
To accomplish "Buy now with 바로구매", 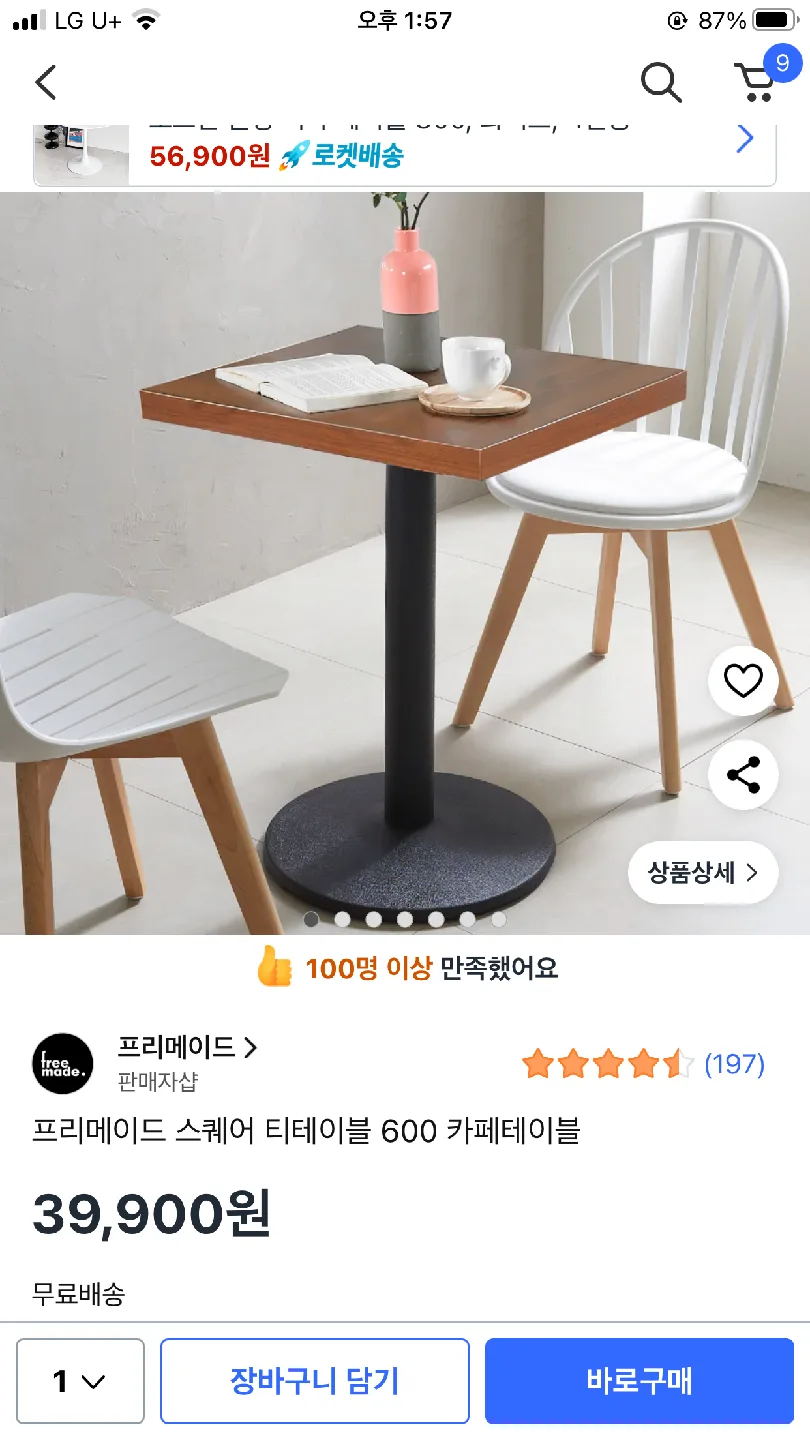I will point(639,1381).
